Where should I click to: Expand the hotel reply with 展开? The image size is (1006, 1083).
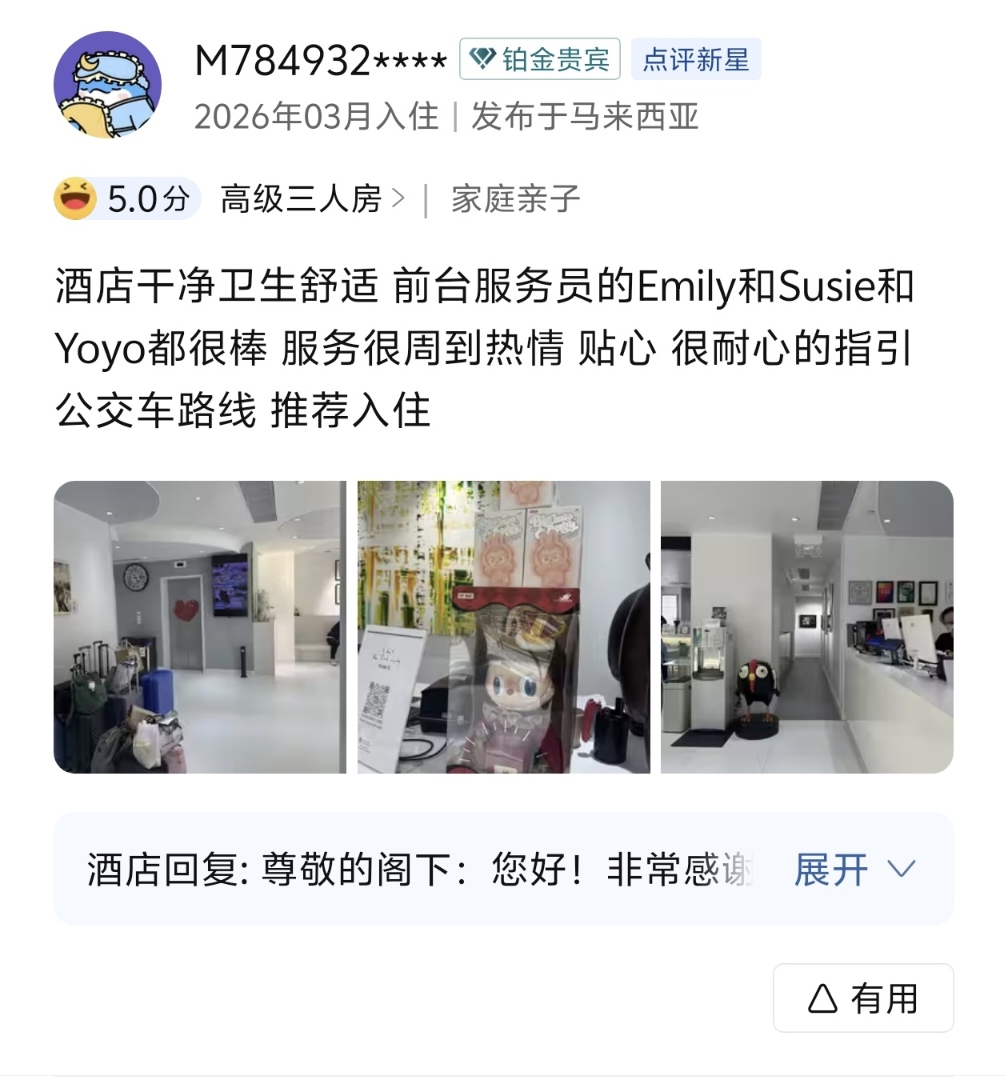(x=854, y=869)
